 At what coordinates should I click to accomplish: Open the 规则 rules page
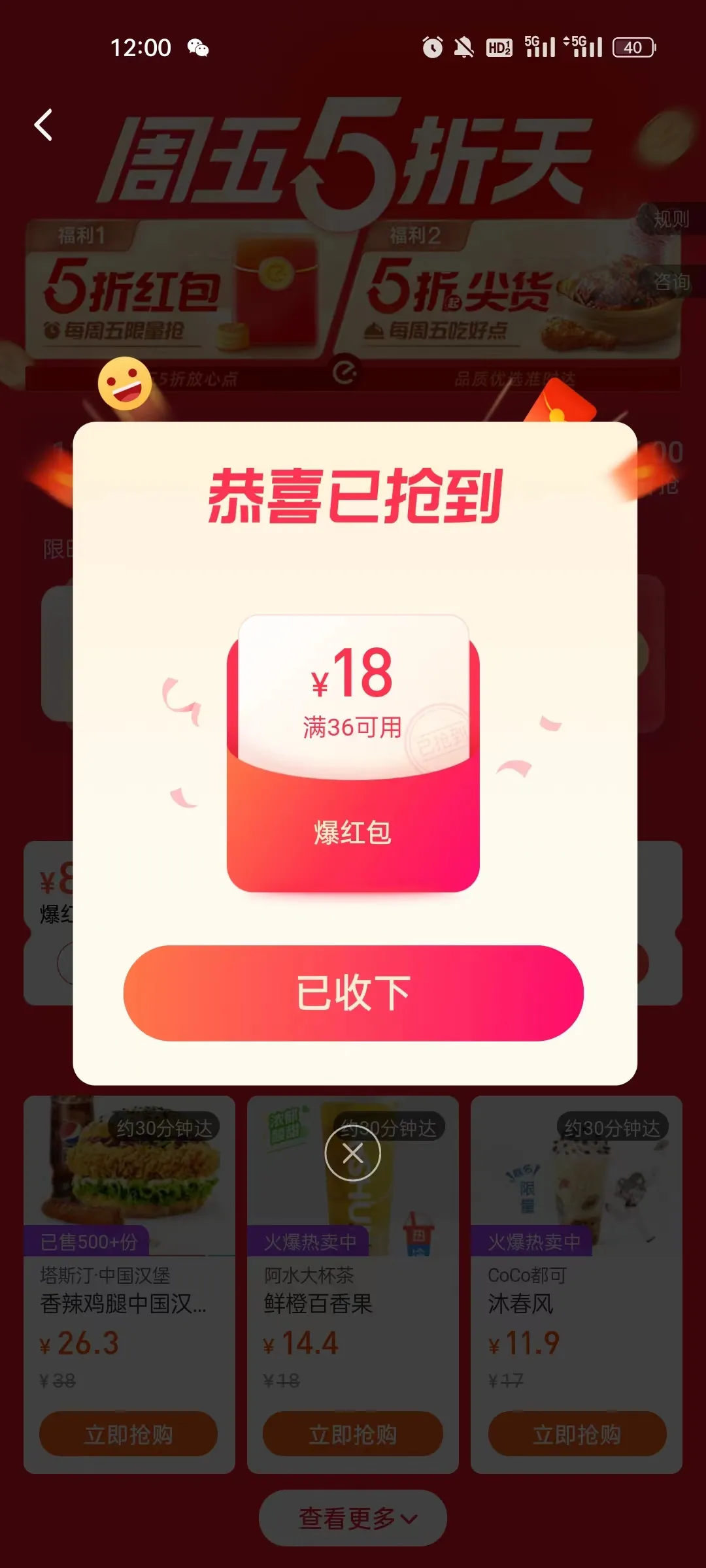(671, 220)
